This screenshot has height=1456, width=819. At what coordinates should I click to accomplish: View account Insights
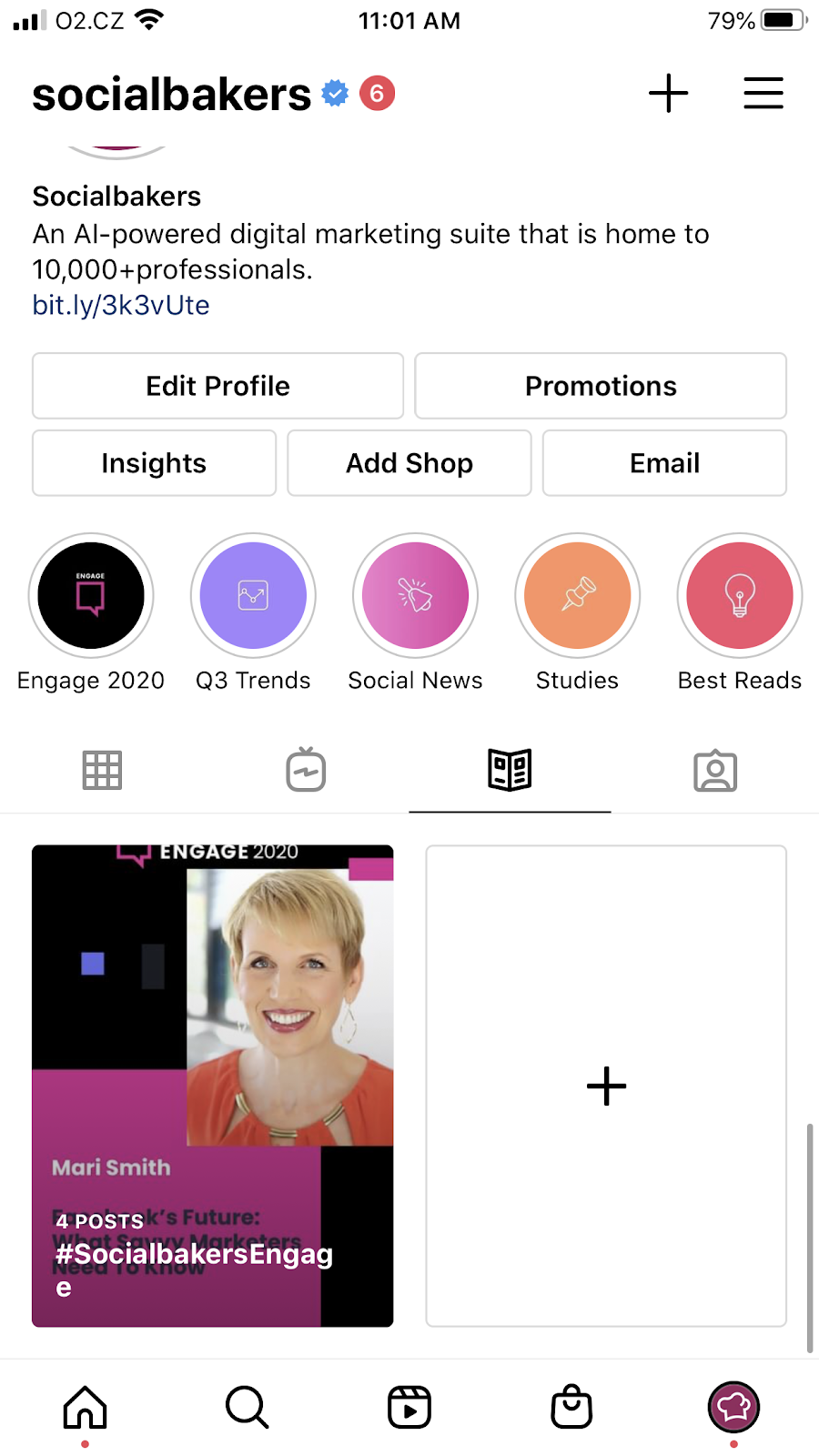coord(154,463)
